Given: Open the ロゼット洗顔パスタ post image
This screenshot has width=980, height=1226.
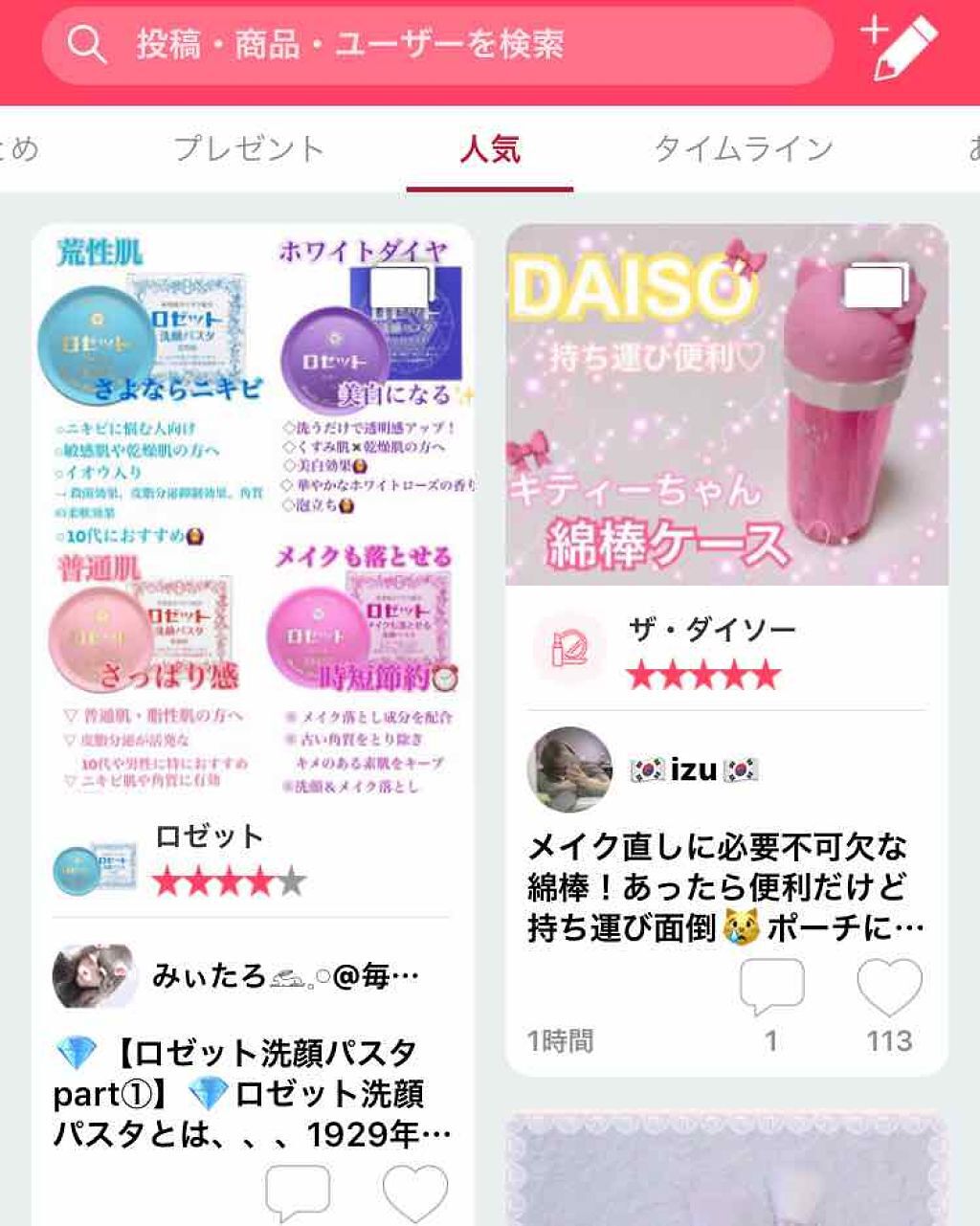Looking at the screenshot, I should pos(254,512).
